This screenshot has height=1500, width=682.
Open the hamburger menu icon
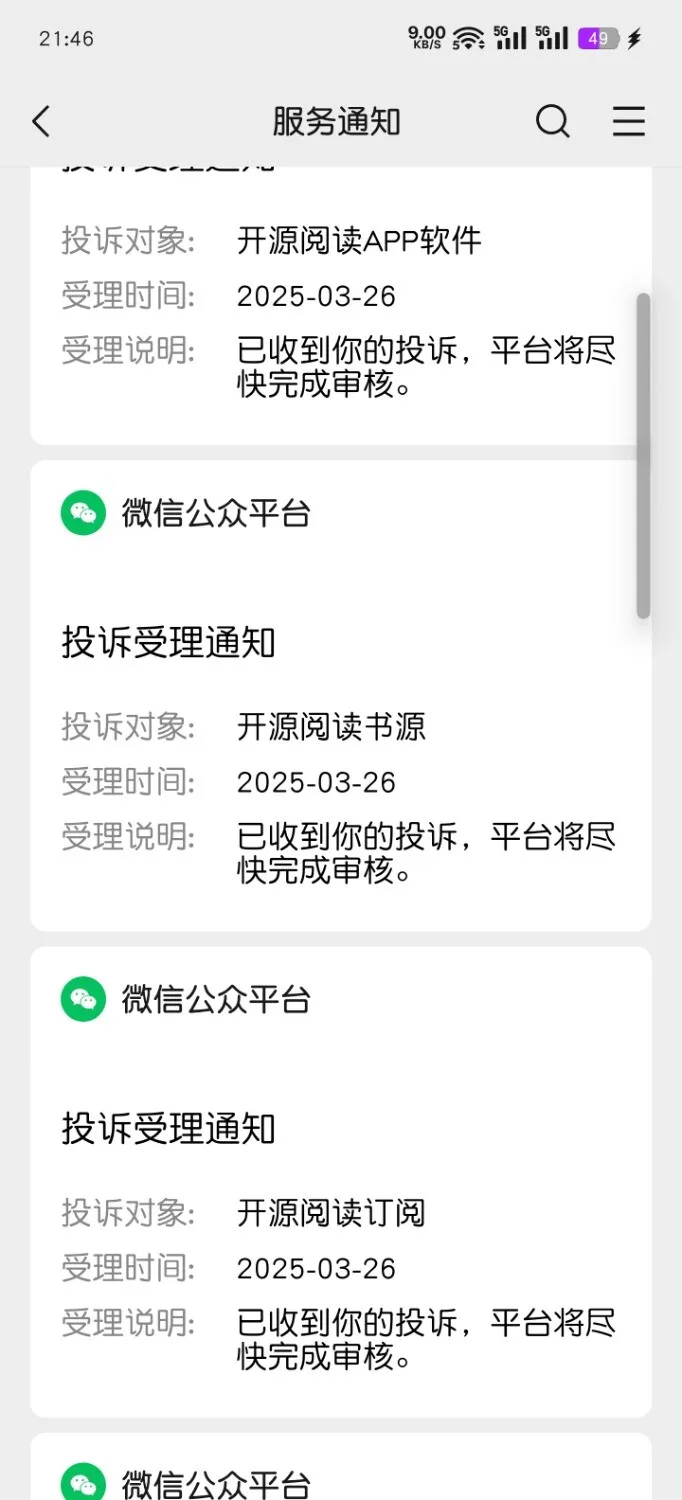coord(628,122)
